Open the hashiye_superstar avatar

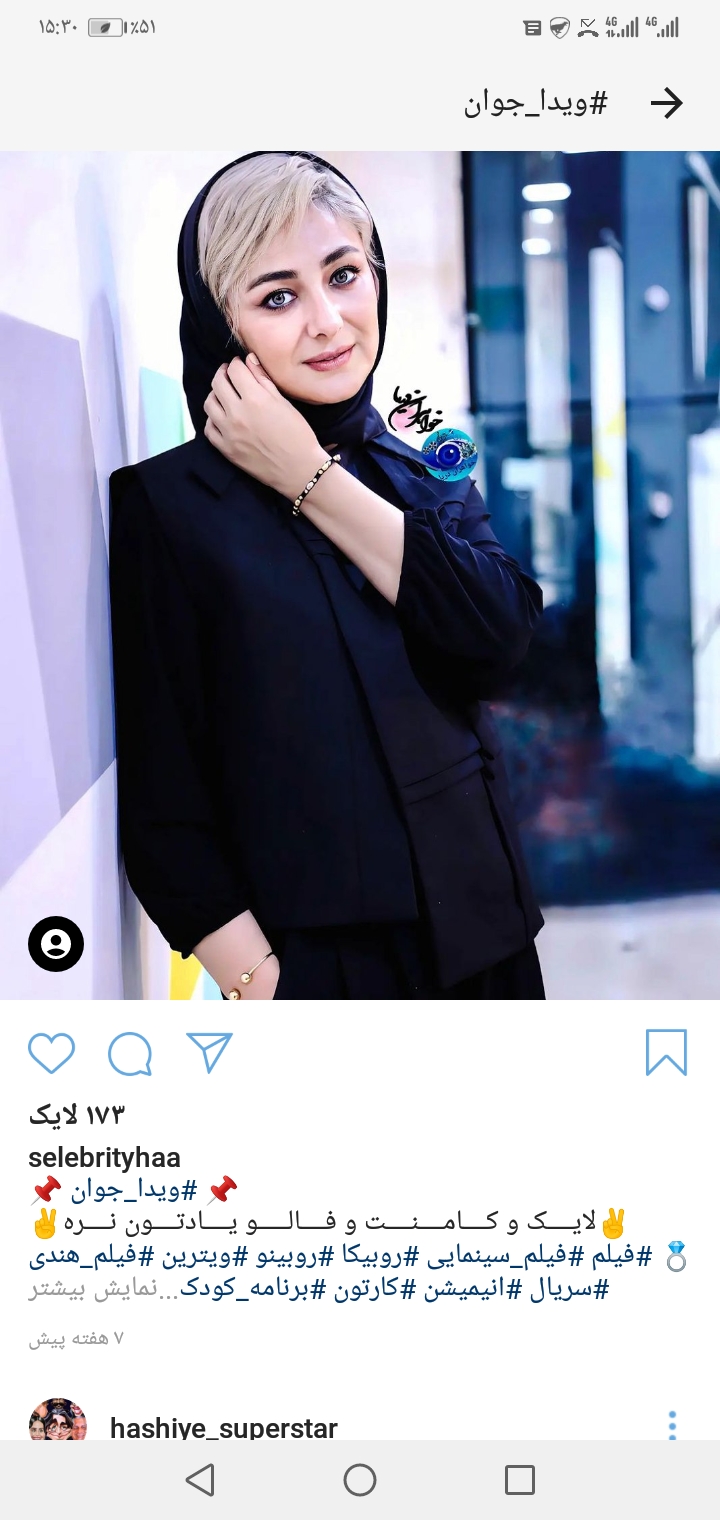58,1422
